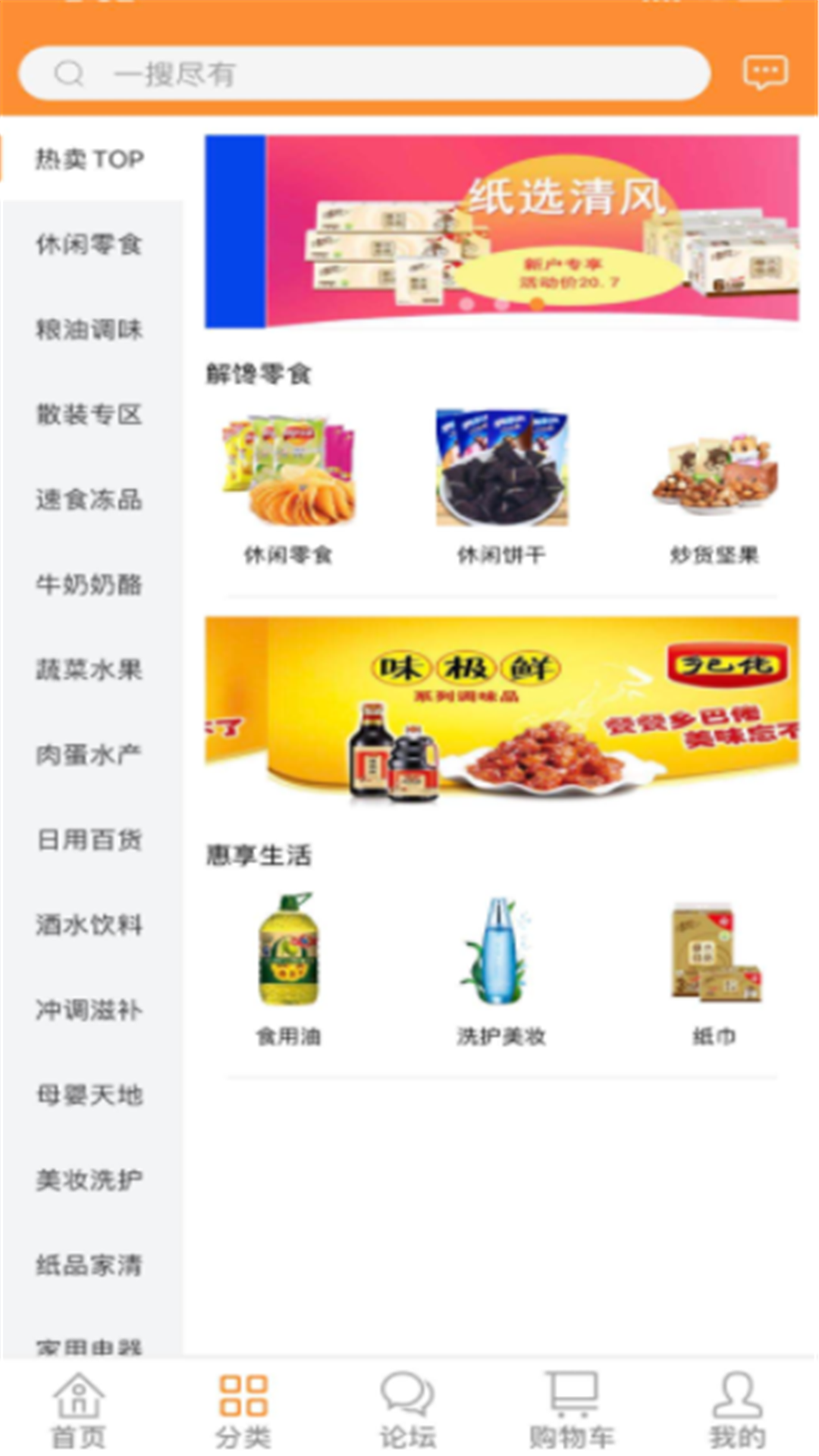Image resolution: width=819 pixels, height=1456 pixels.
Task: Select 牛奶奶酪 in the category list
Action: [89, 584]
